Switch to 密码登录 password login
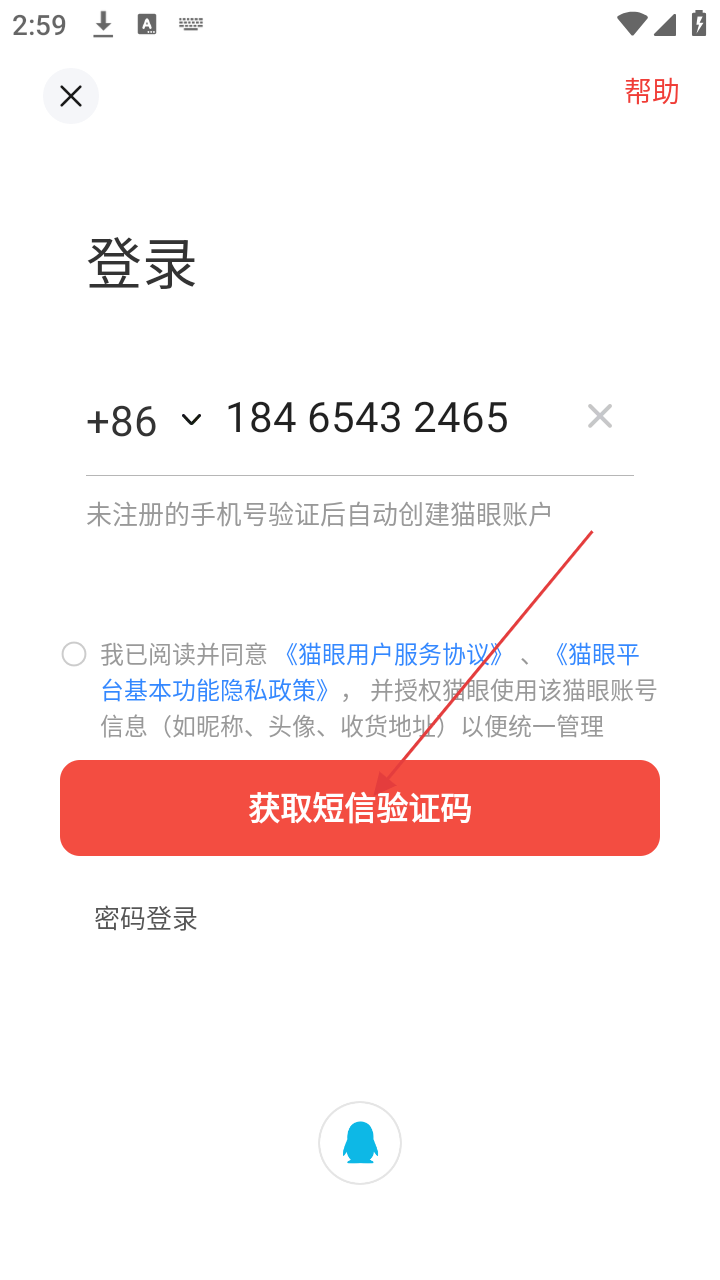Viewport: 720px width, 1280px height. [146, 918]
